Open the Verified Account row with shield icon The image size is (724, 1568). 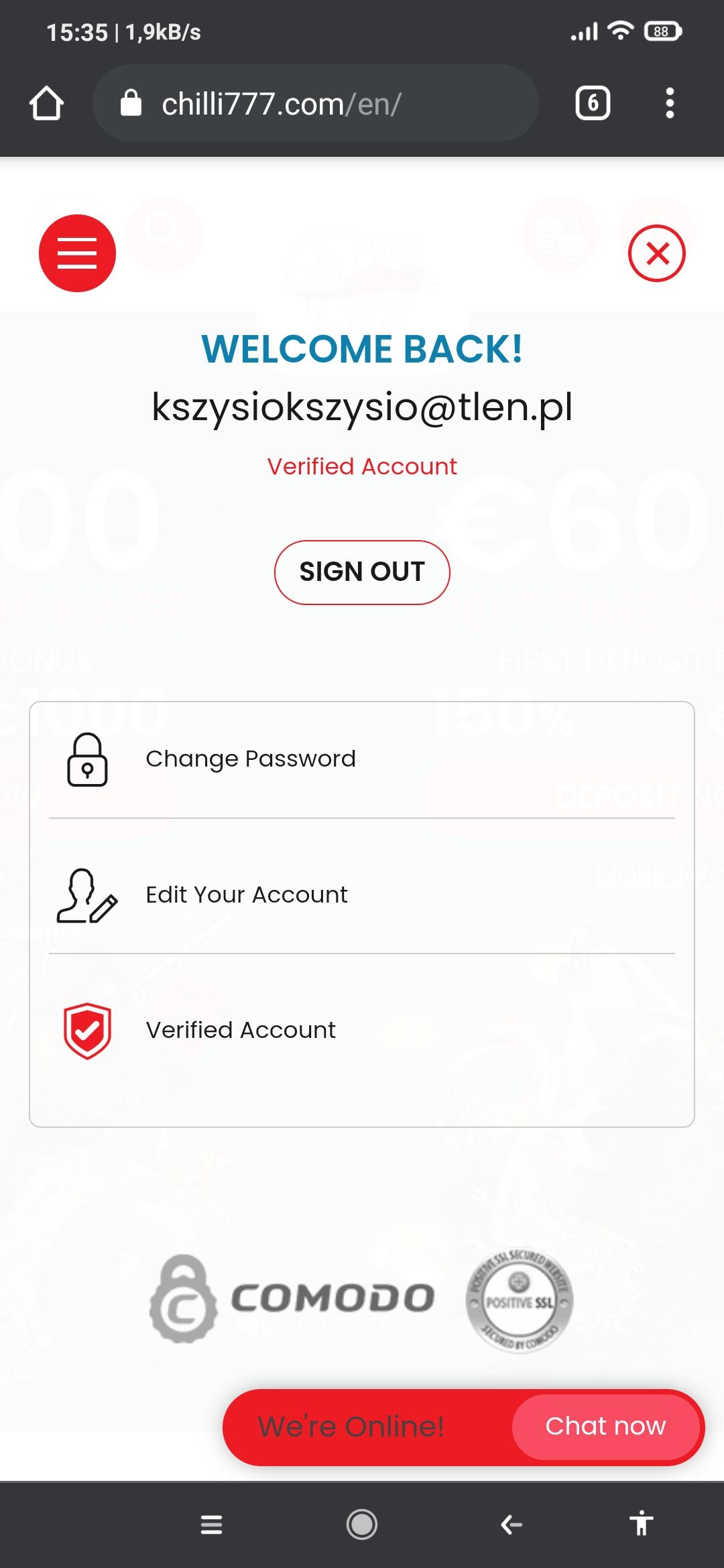tap(240, 1031)
